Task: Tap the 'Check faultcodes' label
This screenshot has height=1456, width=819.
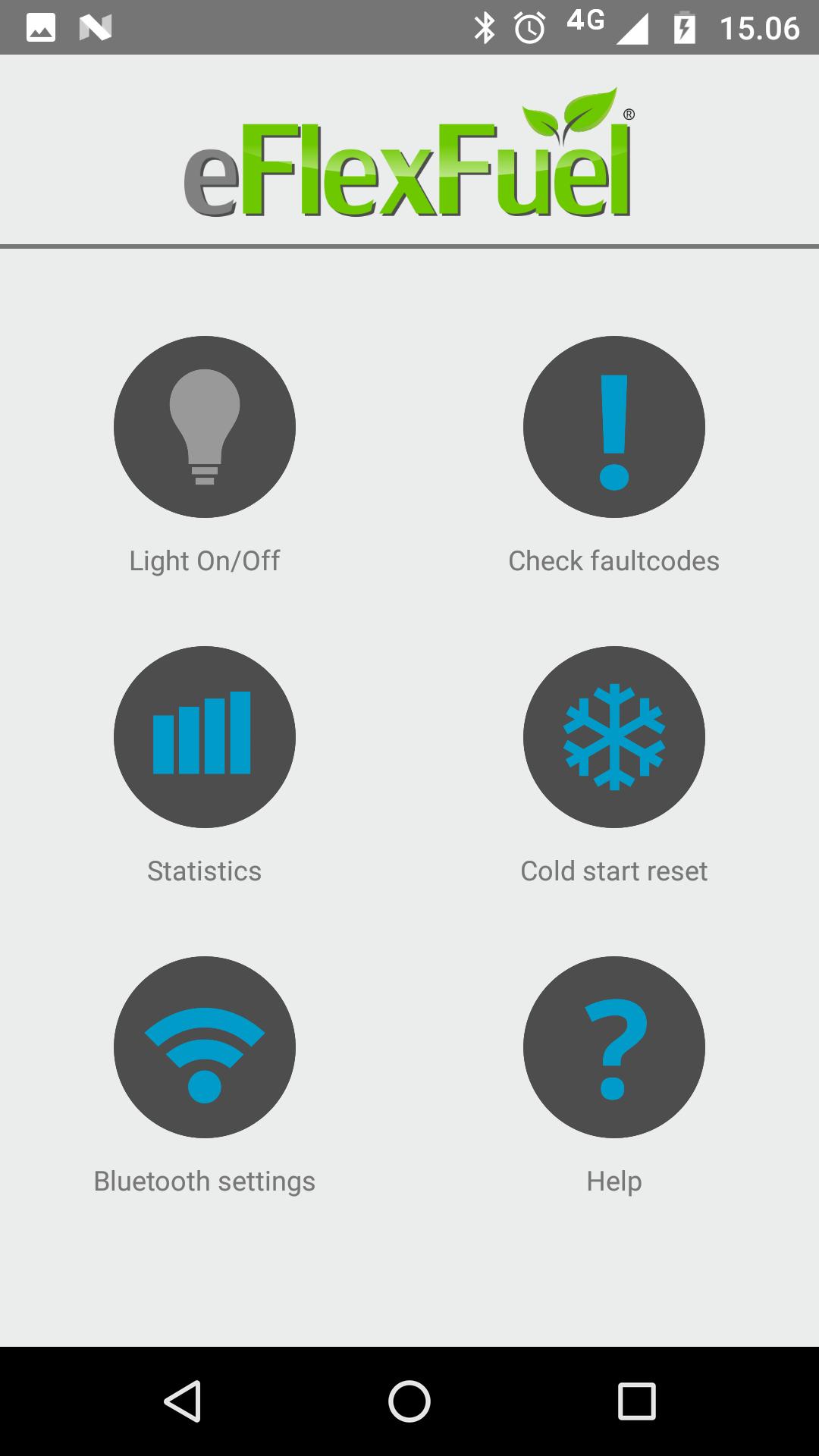Action: (x=614, y=561)
